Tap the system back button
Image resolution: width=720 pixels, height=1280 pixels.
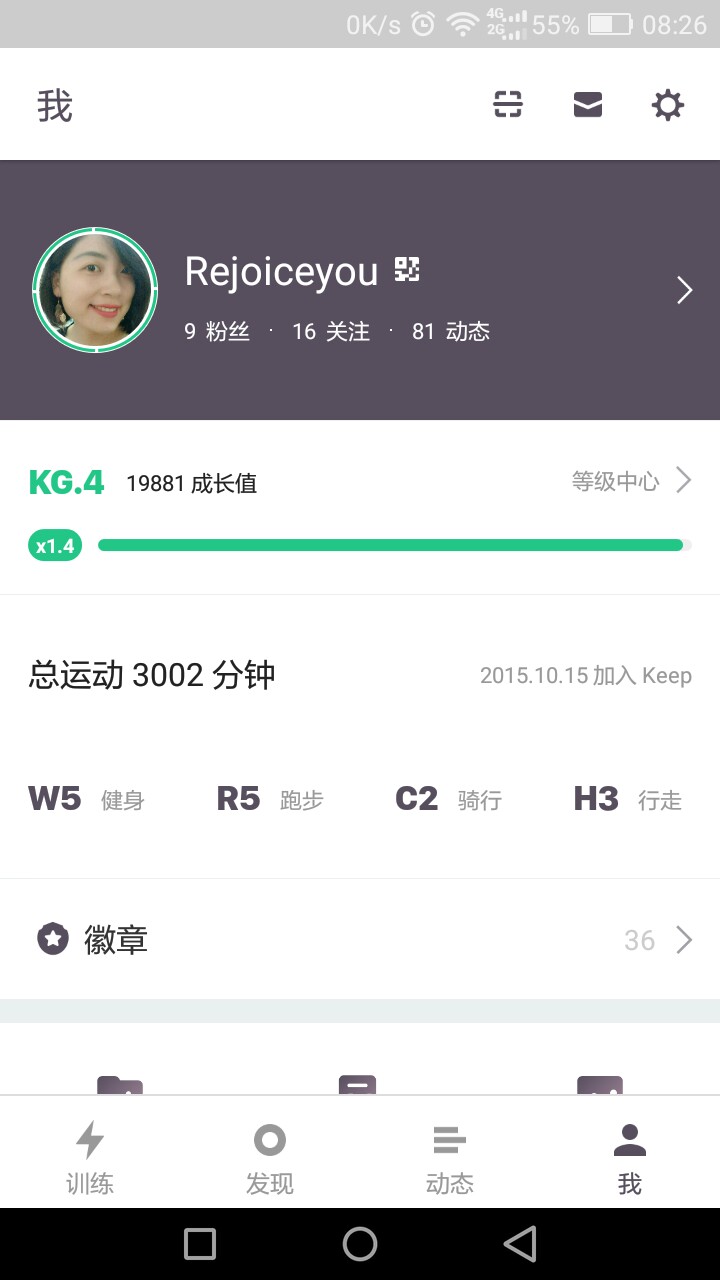click(520, 1244)
